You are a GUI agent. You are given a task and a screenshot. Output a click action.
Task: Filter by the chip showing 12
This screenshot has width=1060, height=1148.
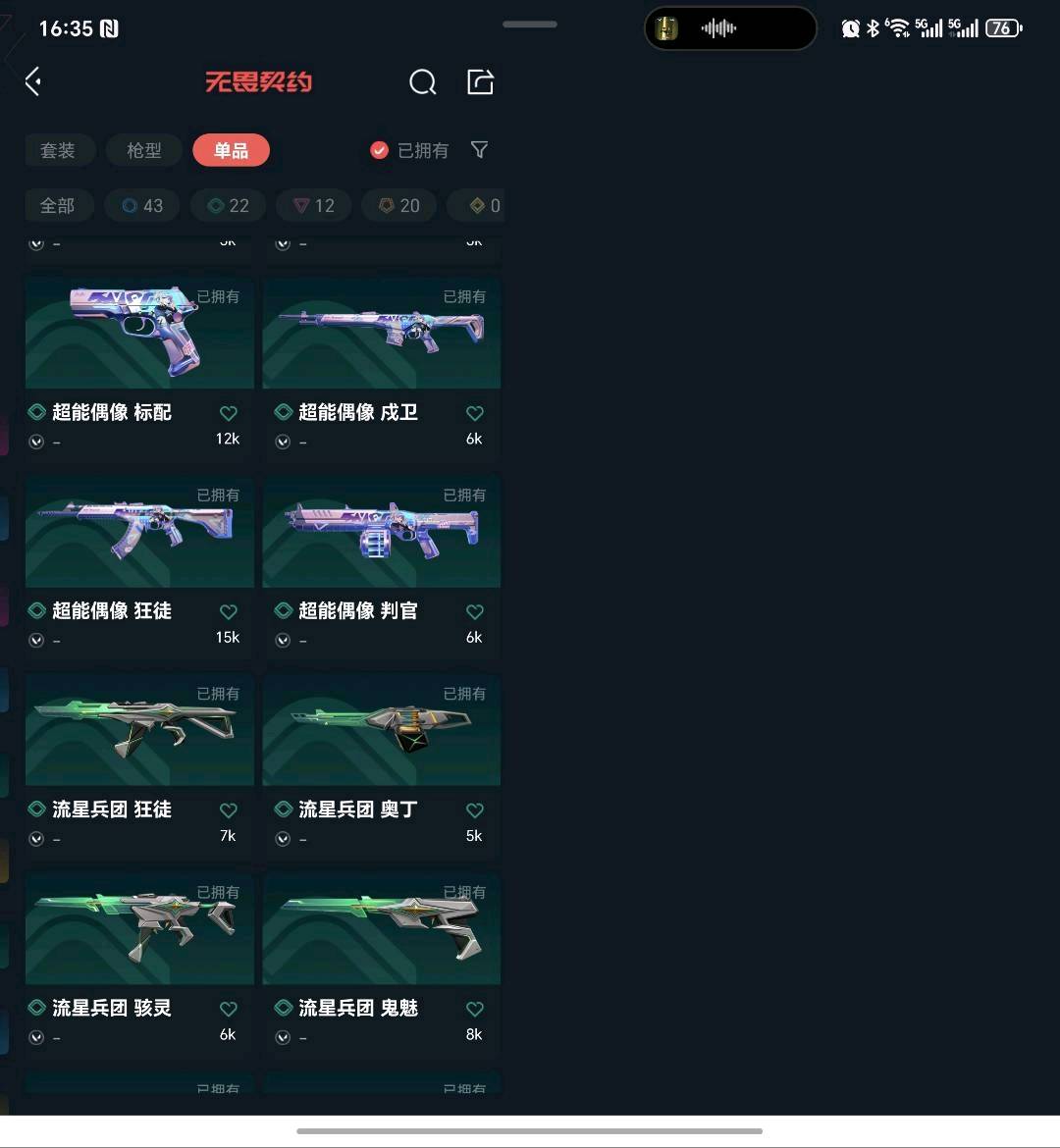314,206
